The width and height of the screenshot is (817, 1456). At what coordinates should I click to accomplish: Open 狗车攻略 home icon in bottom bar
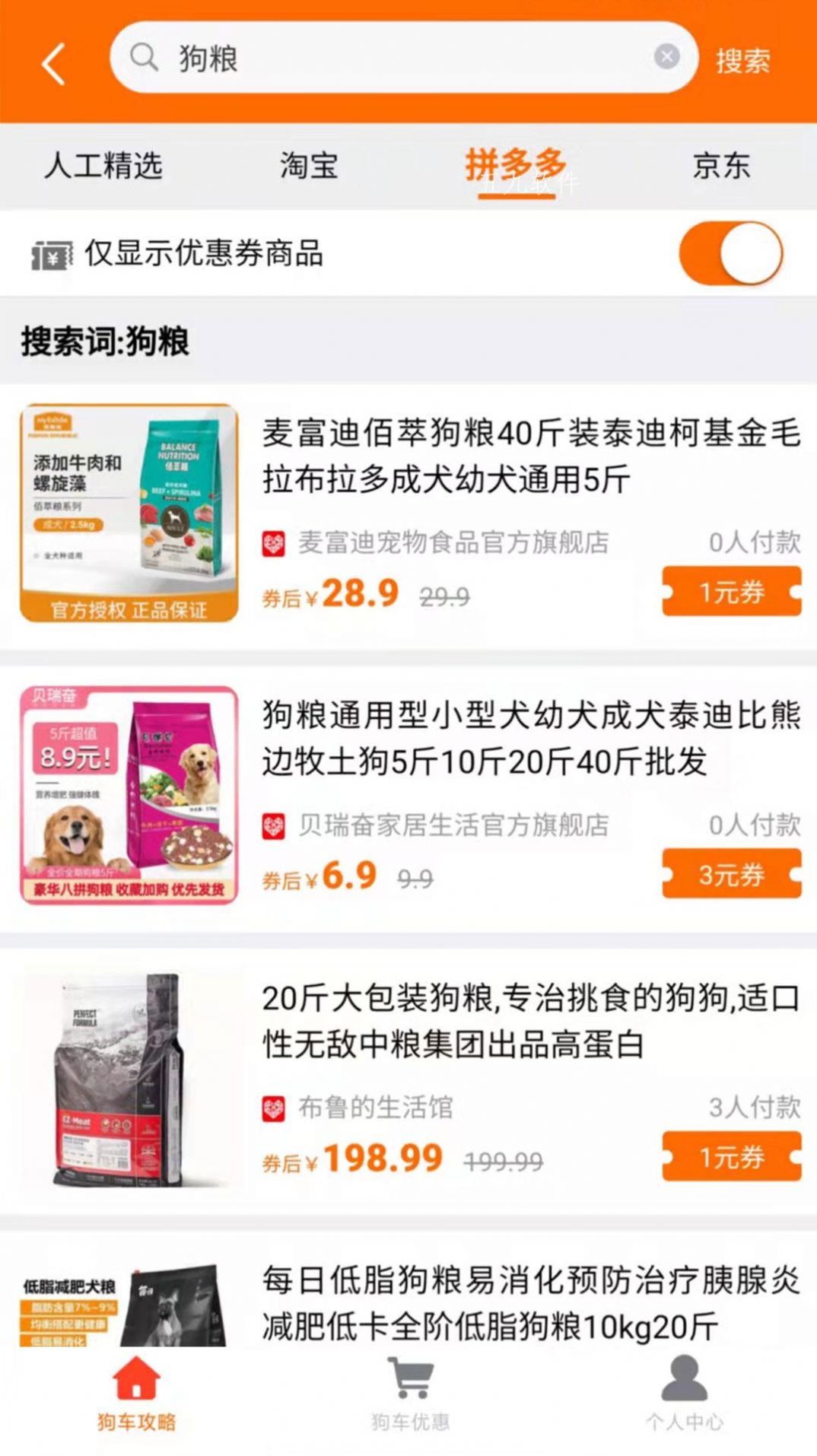click(x=136, y=1399)
